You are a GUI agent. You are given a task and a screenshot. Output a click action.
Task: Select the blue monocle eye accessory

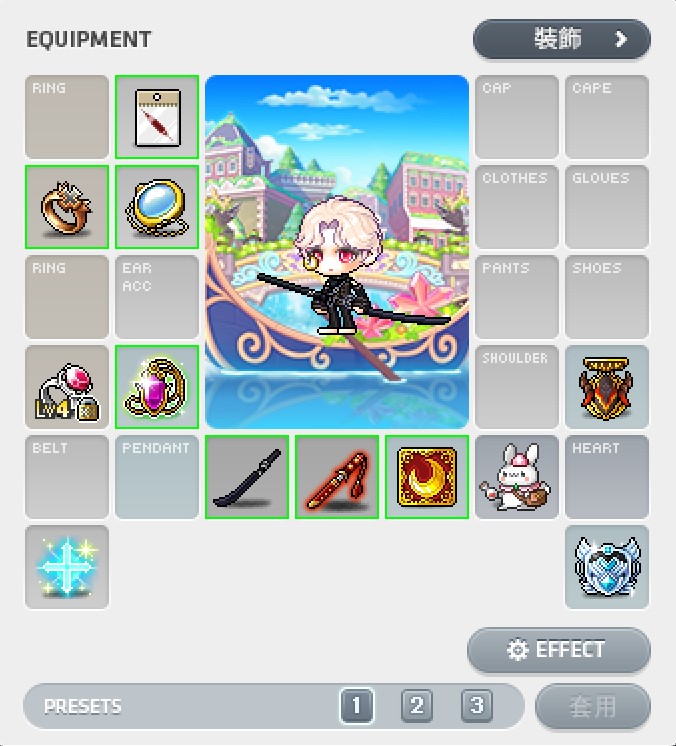[x=157, y=207]
